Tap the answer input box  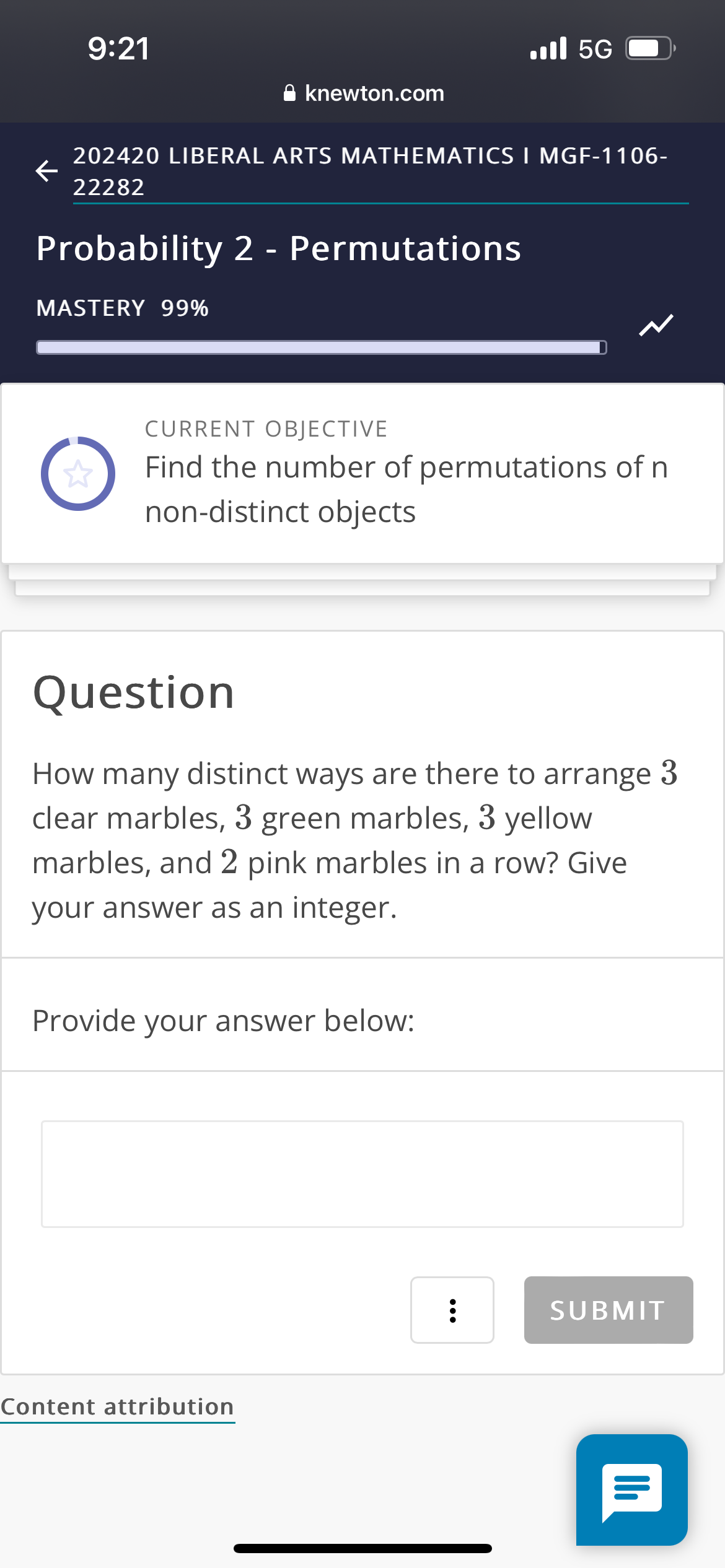362,1174
